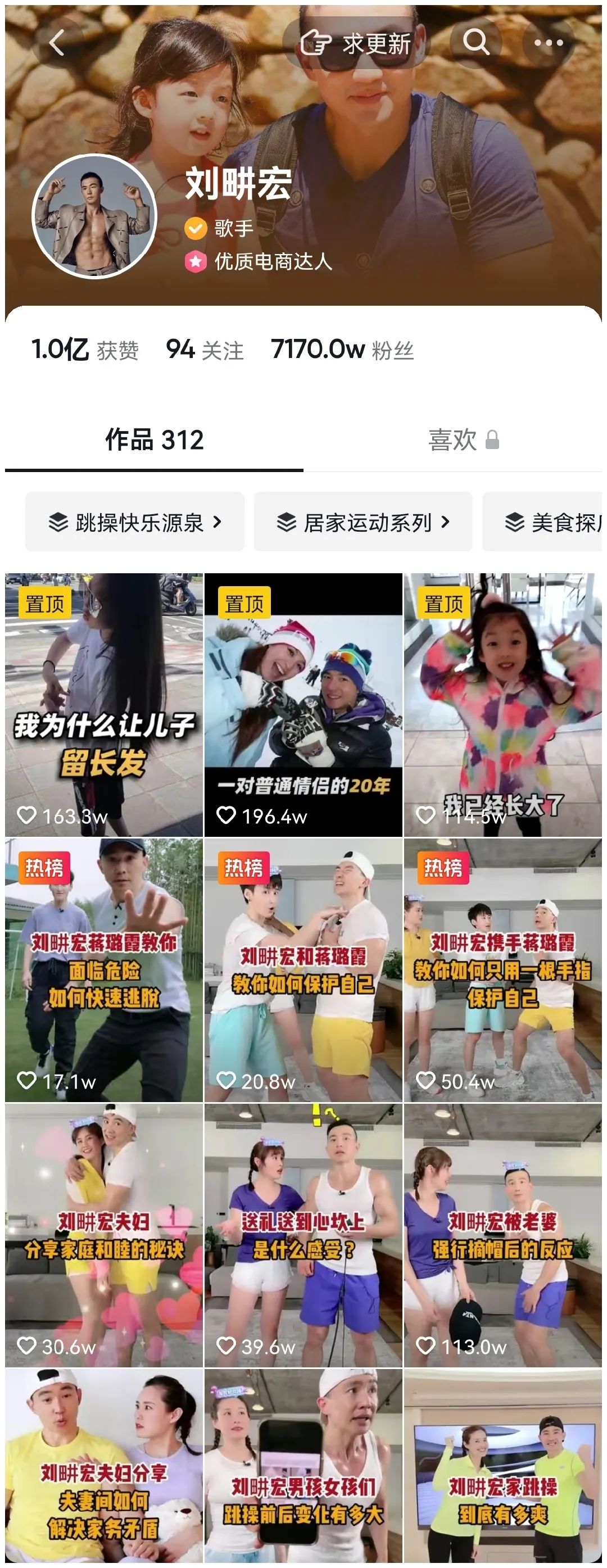607x1568 pixels.
Task: Switch to the 作品 312 tab
Action: pyautogui.click(x=154, y=440)
